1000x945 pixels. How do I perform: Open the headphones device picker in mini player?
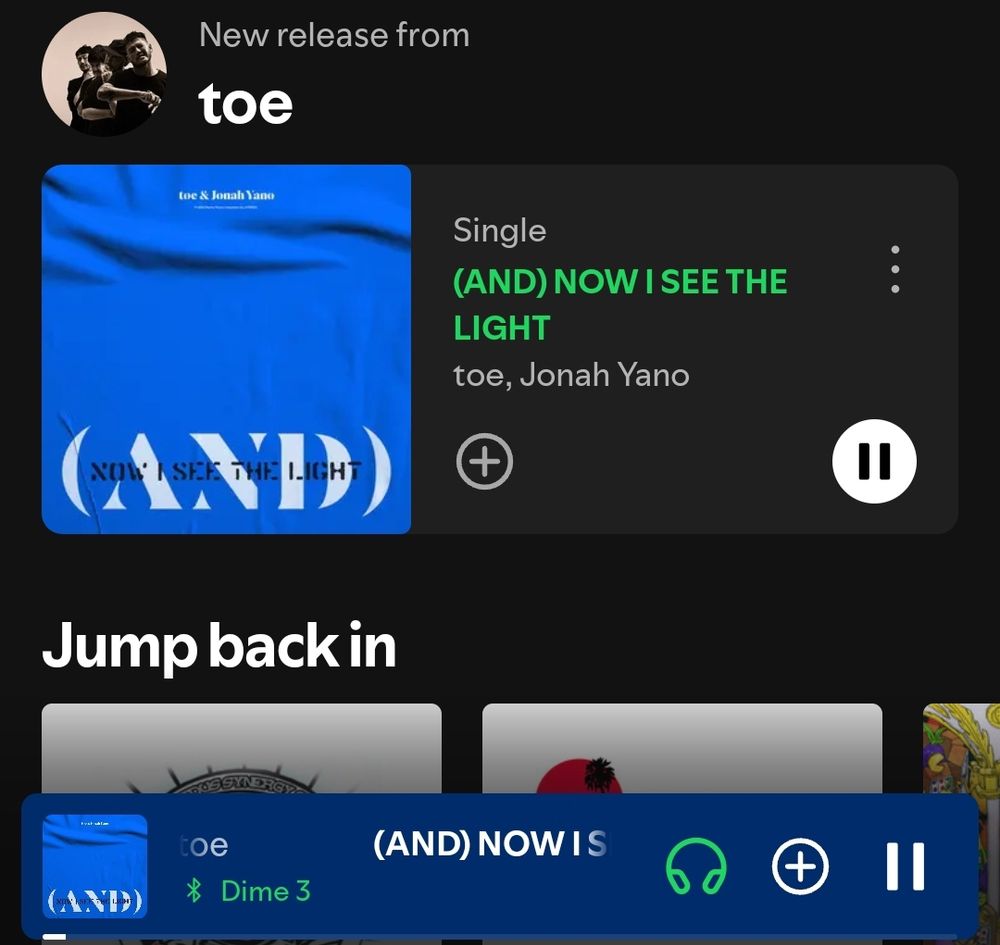point(696,866)
